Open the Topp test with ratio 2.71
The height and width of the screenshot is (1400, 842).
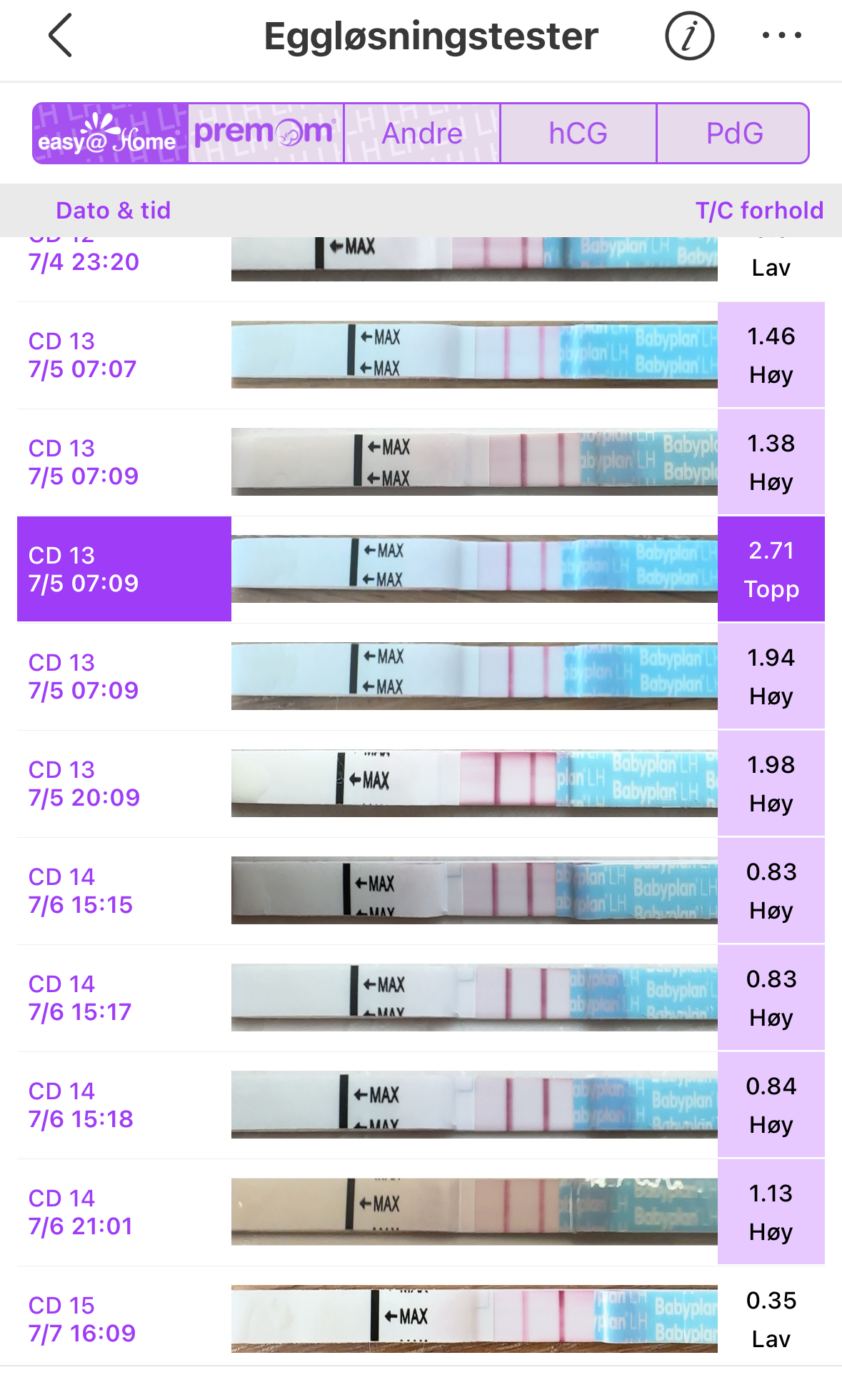coord(421,569)
